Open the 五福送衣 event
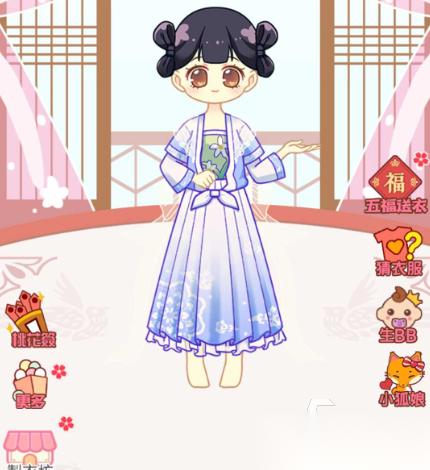The height and width of the screenshot is (470, 430). [395, 184]
